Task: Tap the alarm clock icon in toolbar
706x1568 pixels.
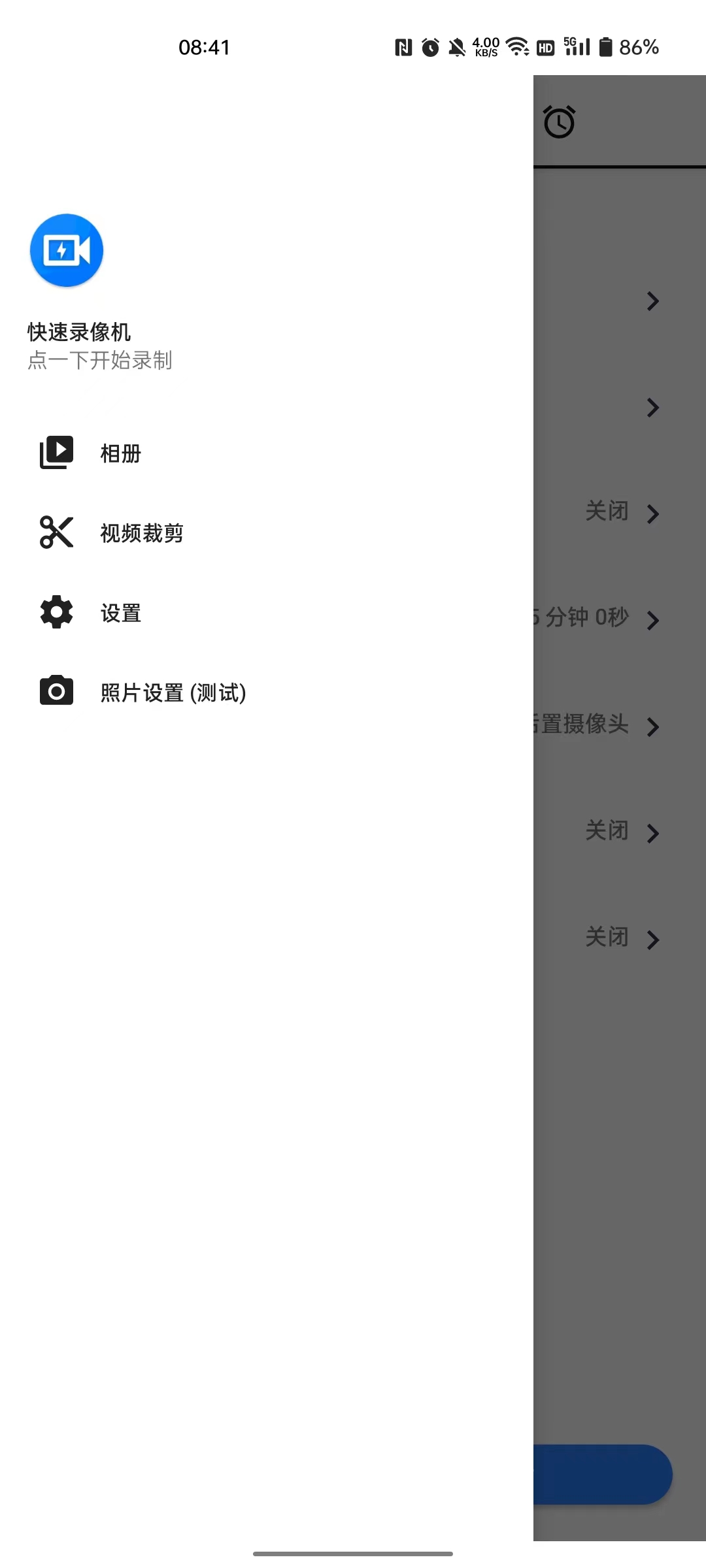Action: [x=559, y=122]
